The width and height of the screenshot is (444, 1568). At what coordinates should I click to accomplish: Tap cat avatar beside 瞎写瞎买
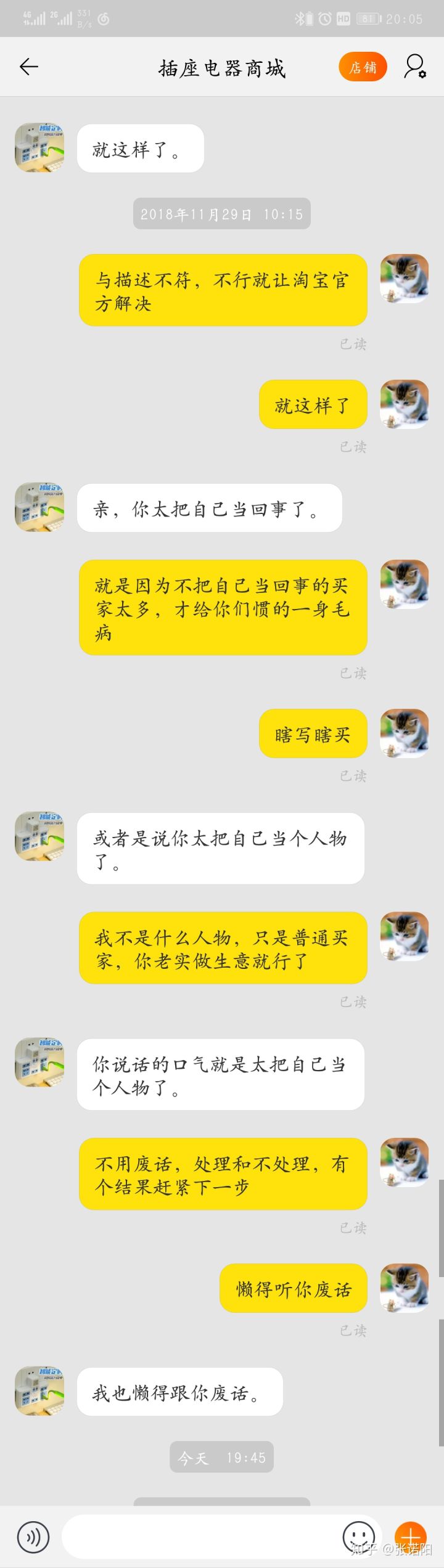(404, 733)
